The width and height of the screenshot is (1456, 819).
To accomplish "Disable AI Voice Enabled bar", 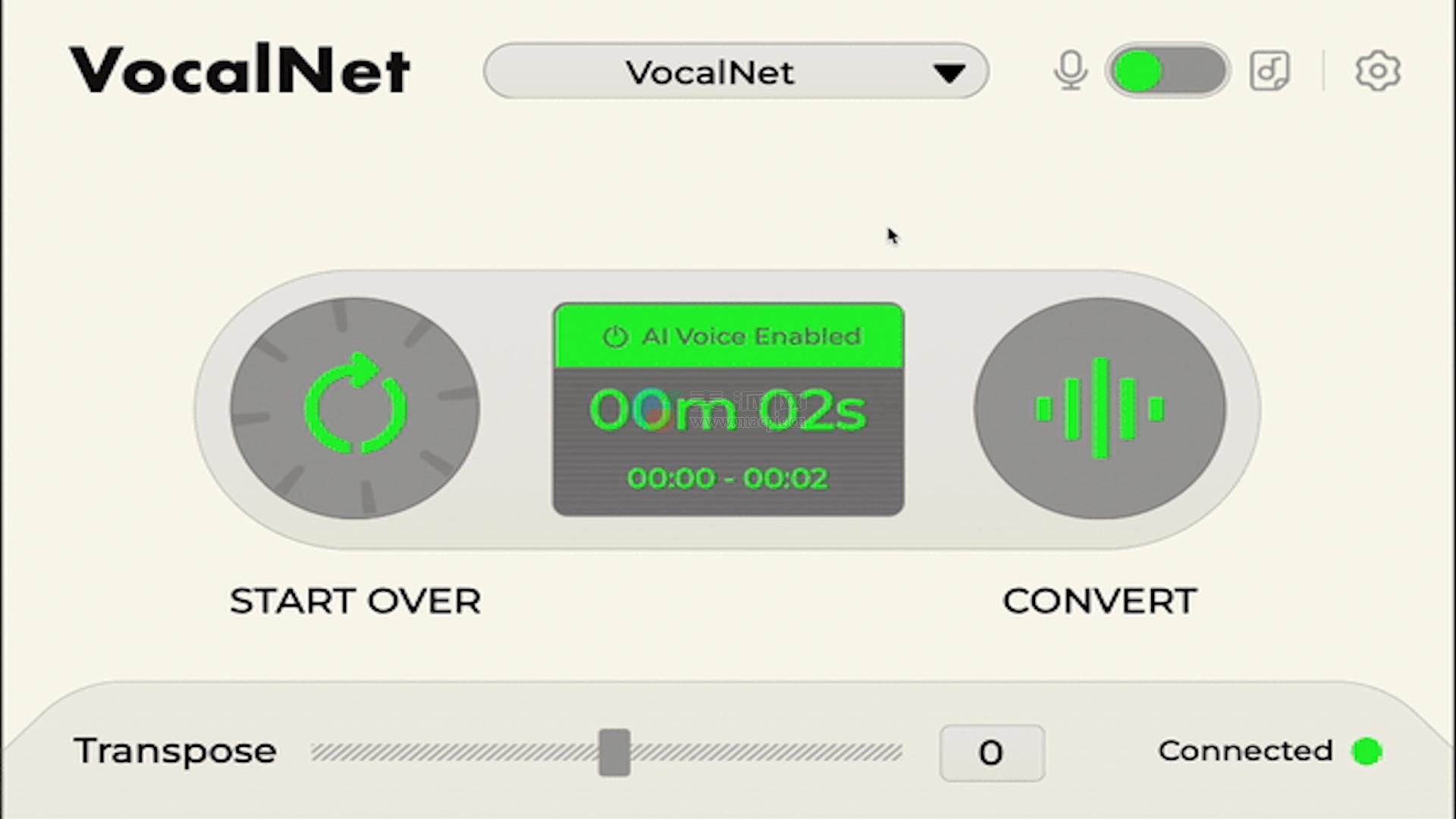I will [x=730, y=336].
